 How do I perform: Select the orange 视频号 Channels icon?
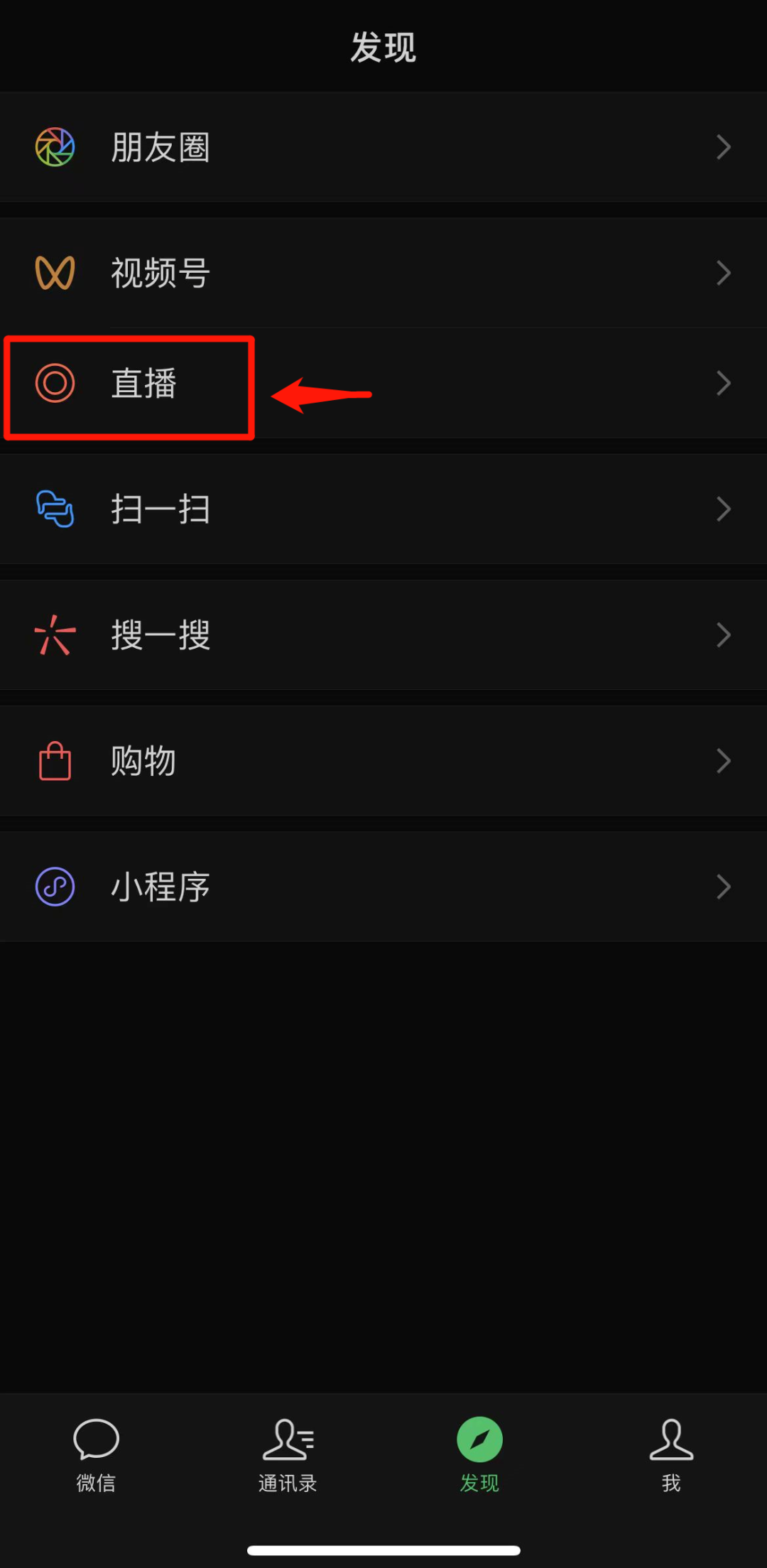click(54, 273)
